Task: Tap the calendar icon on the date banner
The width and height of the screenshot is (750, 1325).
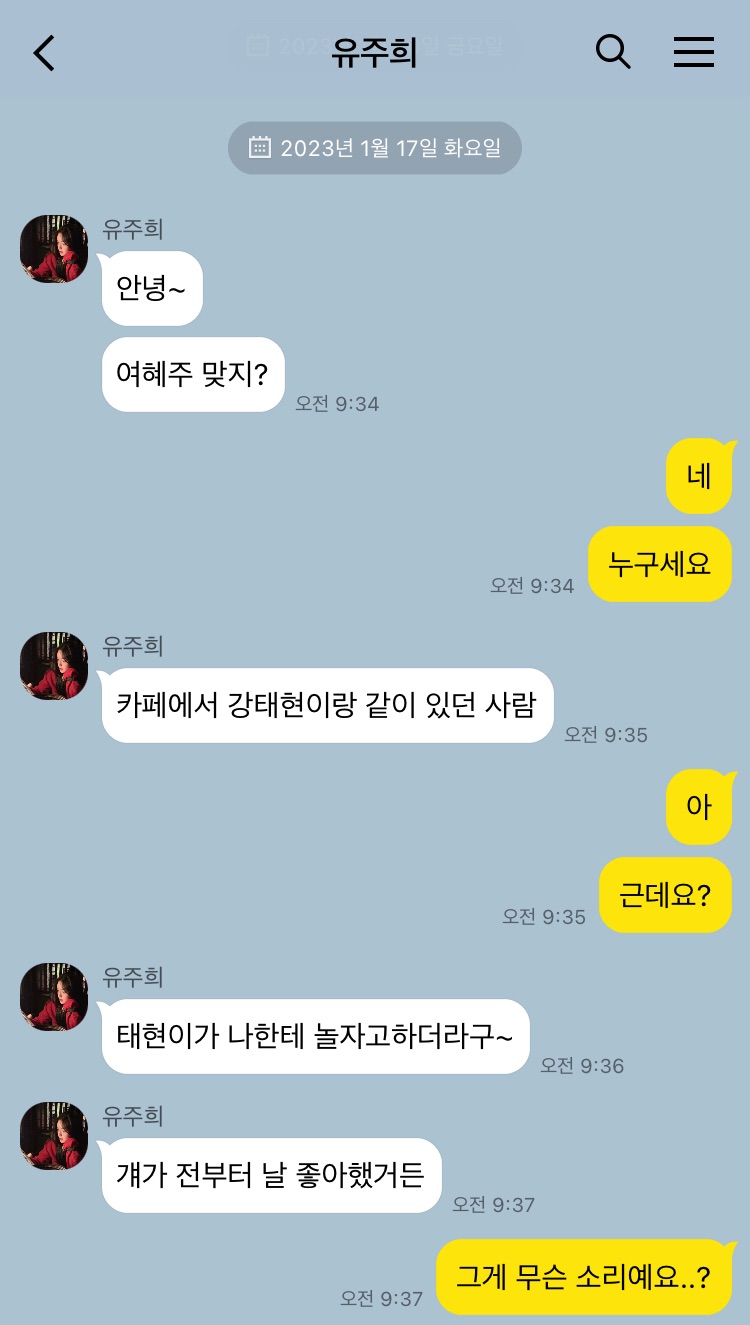Action: pyautogui.click(x=257, y=147)
